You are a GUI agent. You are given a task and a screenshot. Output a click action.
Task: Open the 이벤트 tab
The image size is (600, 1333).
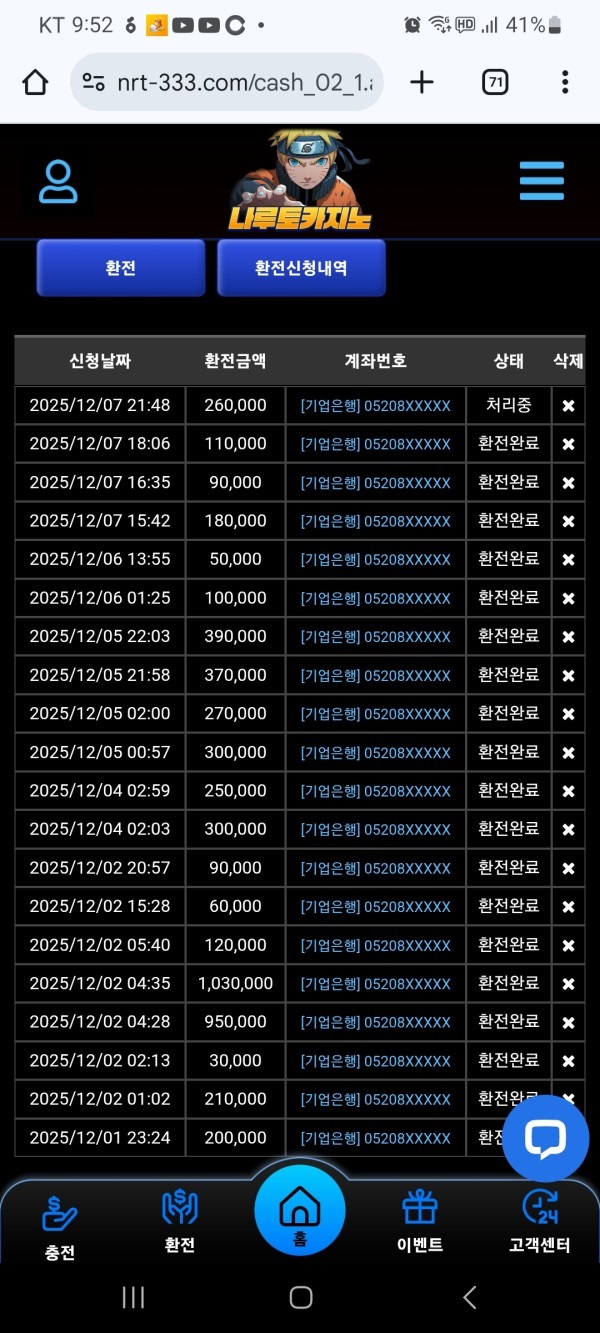(x=420, y=1221)
